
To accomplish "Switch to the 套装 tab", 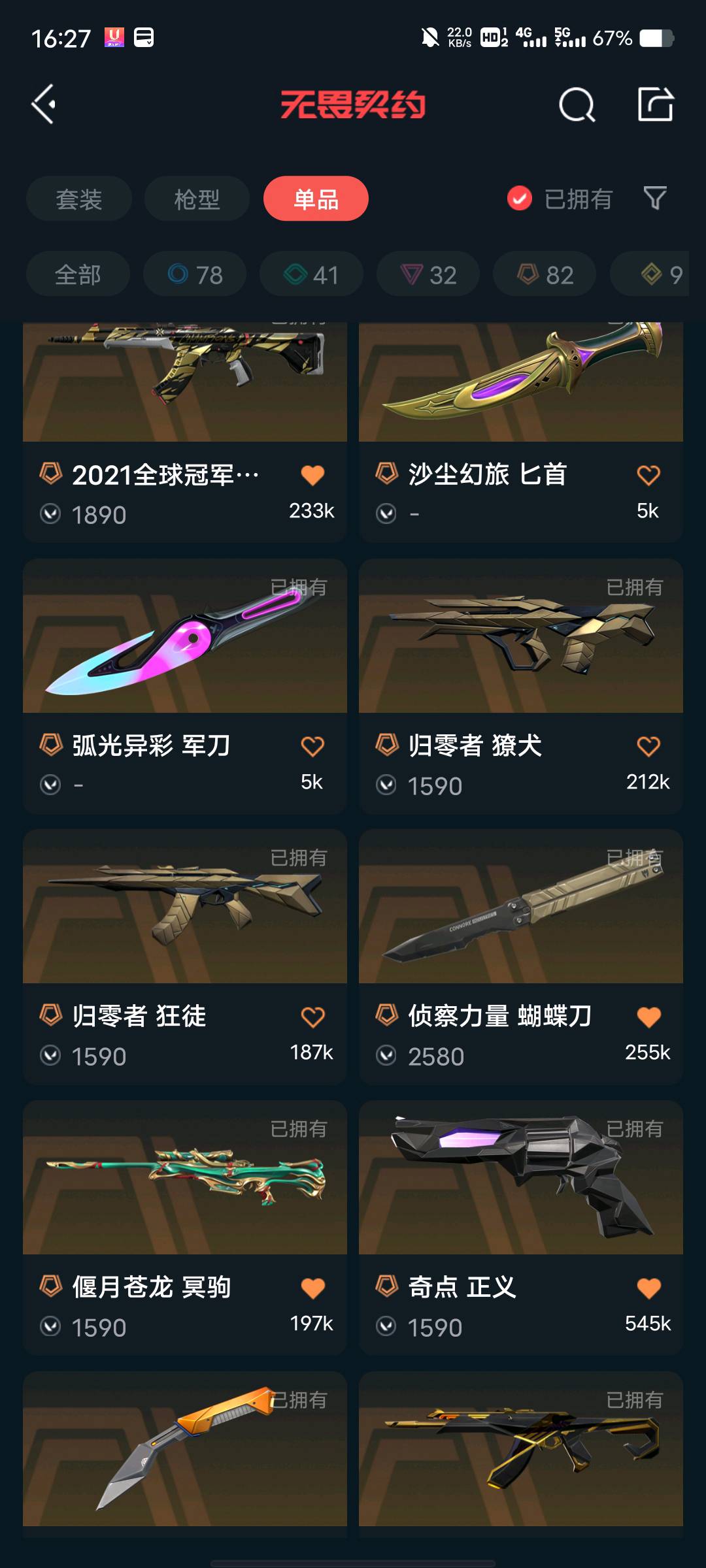I will (79, 199).
